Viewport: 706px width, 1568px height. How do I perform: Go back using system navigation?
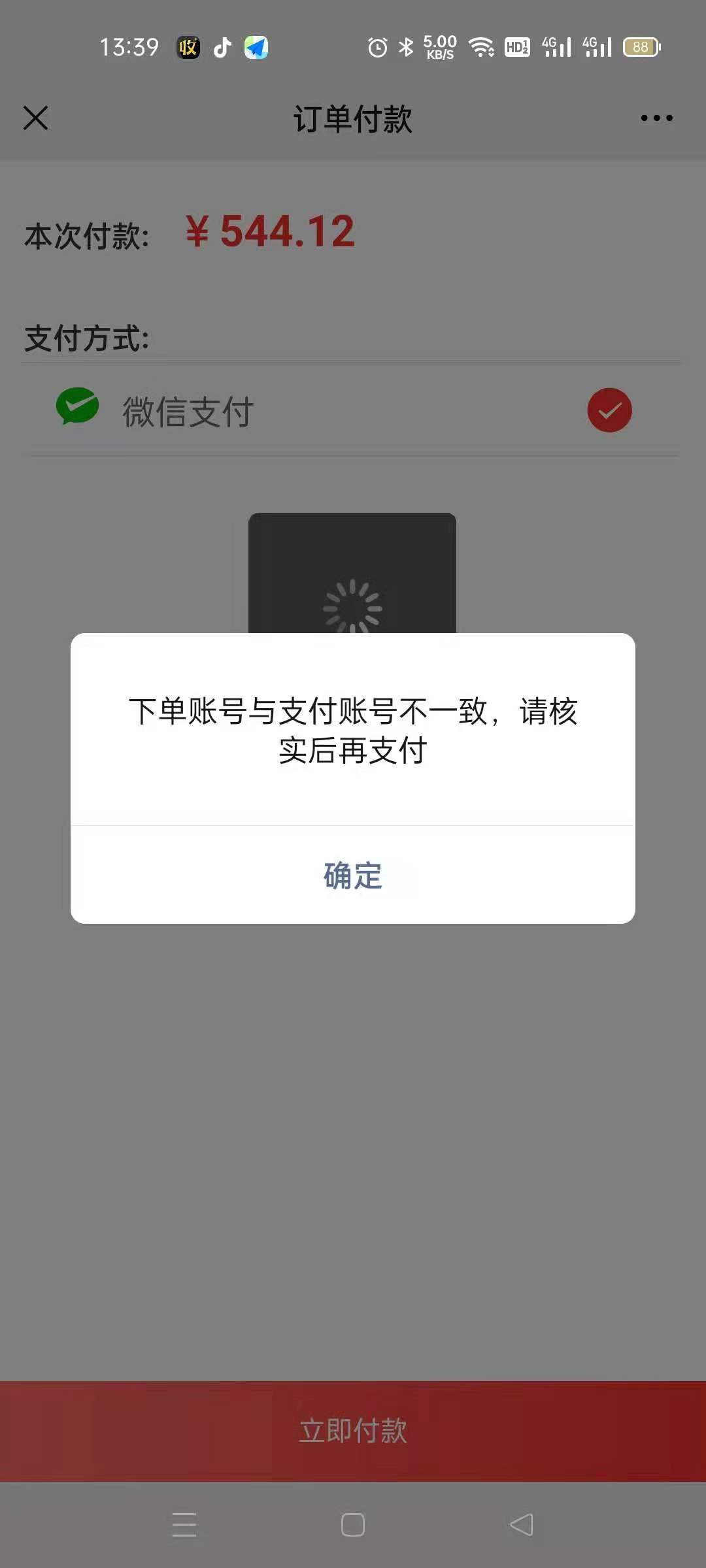(x=521, y=1525)
